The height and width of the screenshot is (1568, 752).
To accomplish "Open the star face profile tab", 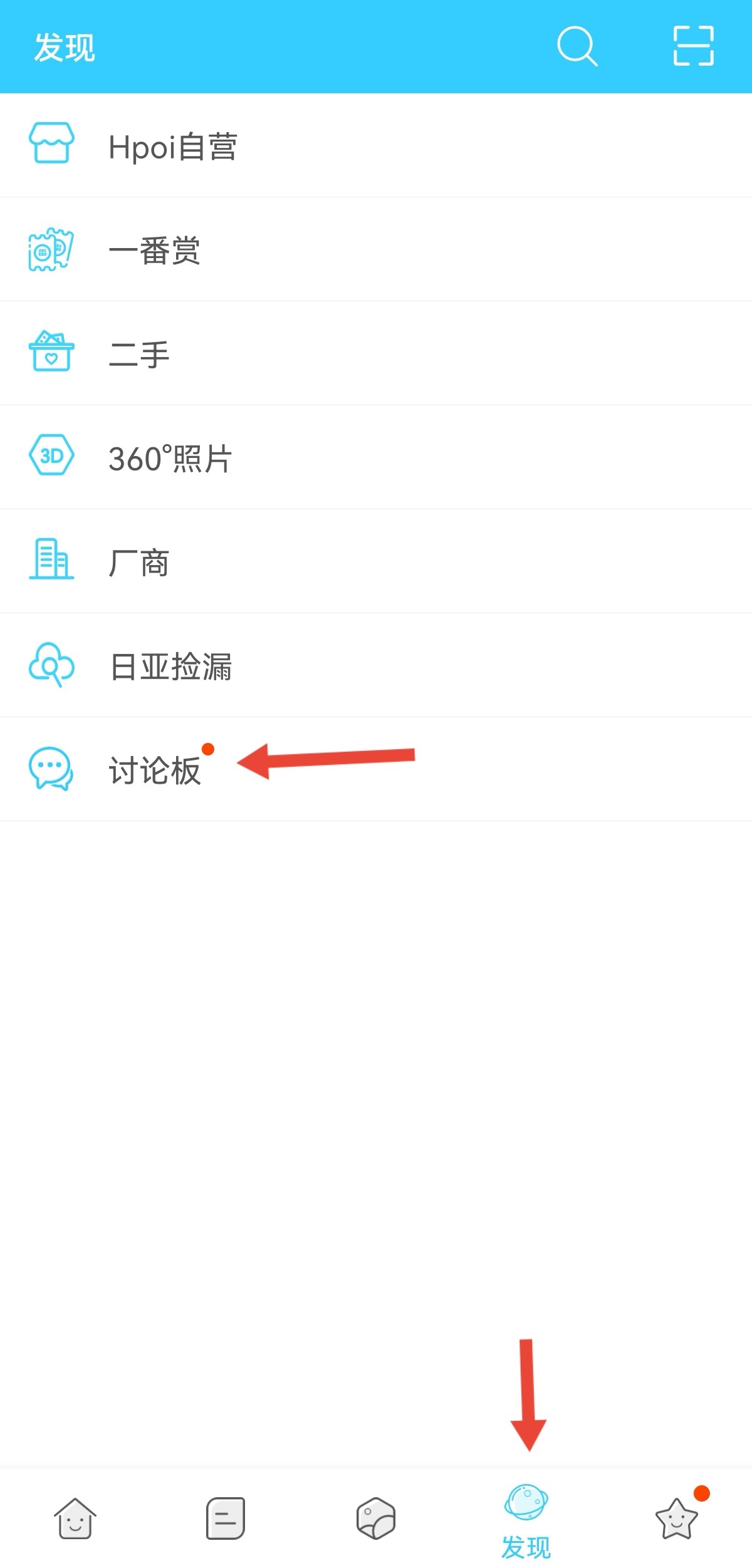I will (x=677, y=1519).
